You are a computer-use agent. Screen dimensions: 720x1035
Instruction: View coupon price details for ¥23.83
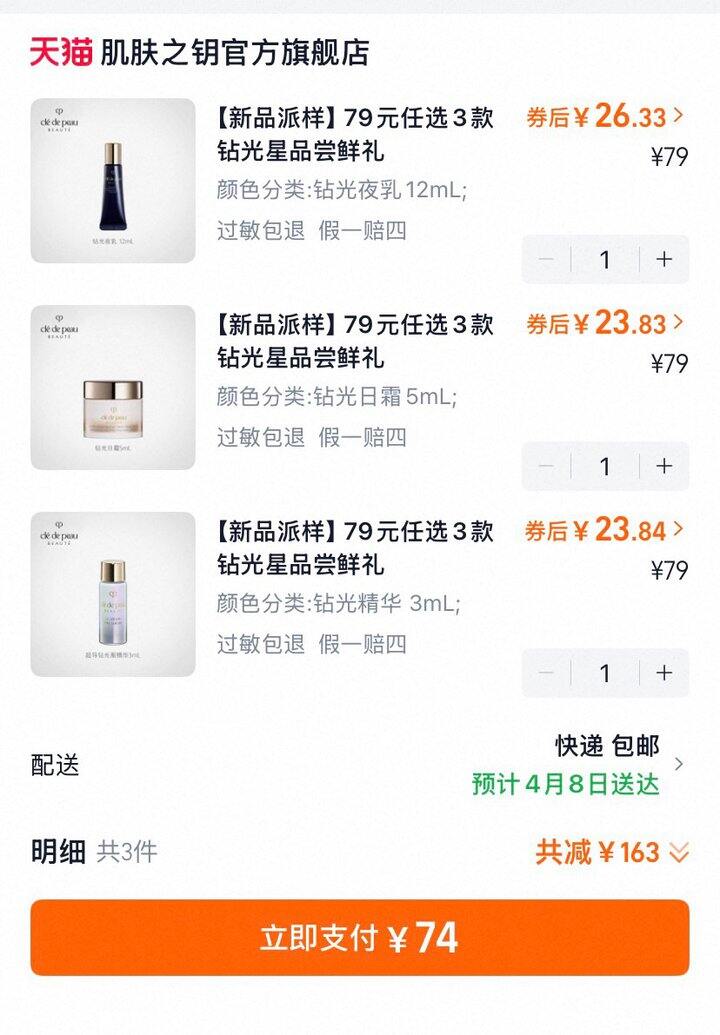pos(606,324)
